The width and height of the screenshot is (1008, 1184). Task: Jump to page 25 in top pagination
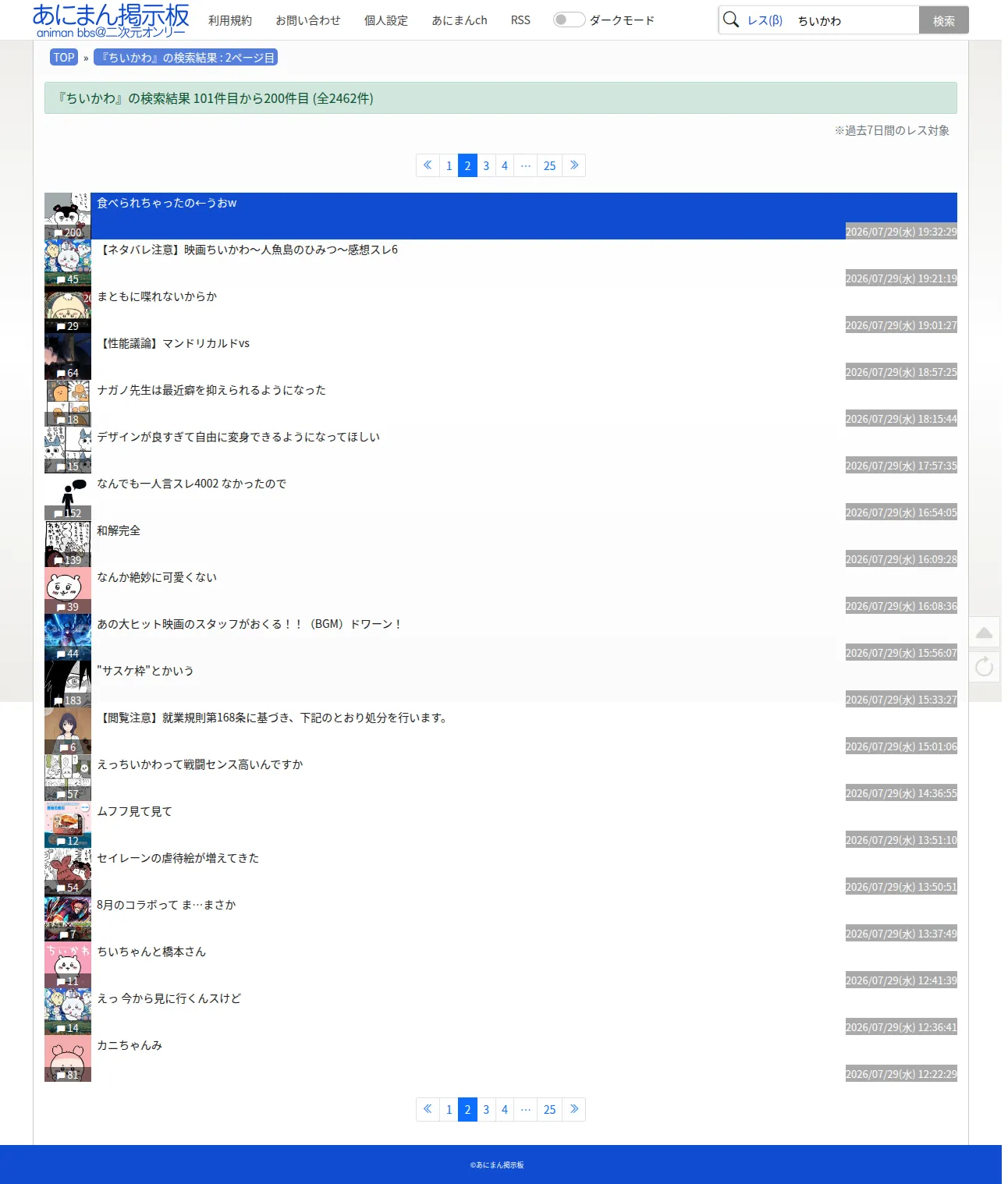pyautogui.click(x=549, y=165)
